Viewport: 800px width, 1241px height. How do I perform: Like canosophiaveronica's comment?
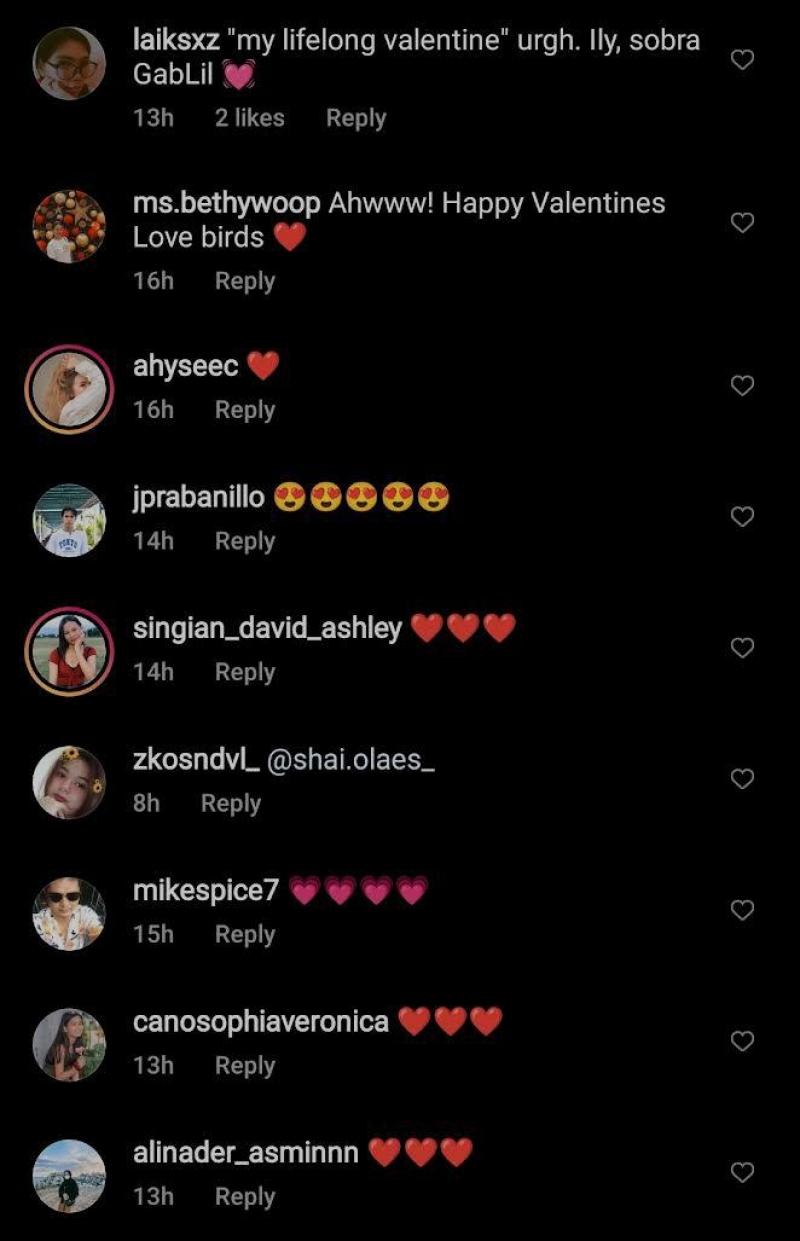pyautogui.click(x=742, y=1041)
